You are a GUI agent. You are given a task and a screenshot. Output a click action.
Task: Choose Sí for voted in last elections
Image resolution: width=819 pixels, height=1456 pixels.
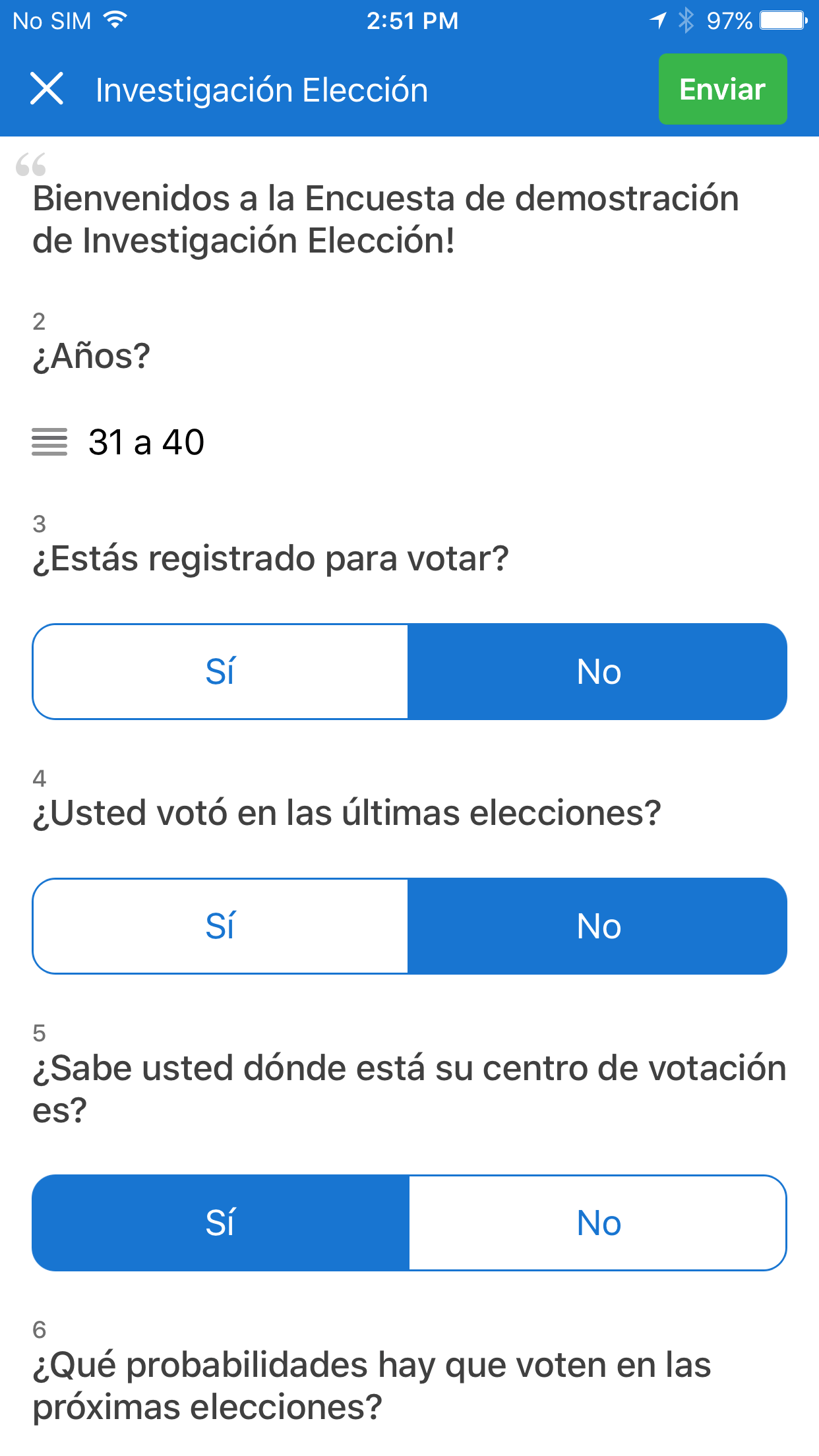pyautogui.click(x=220, y=926)
